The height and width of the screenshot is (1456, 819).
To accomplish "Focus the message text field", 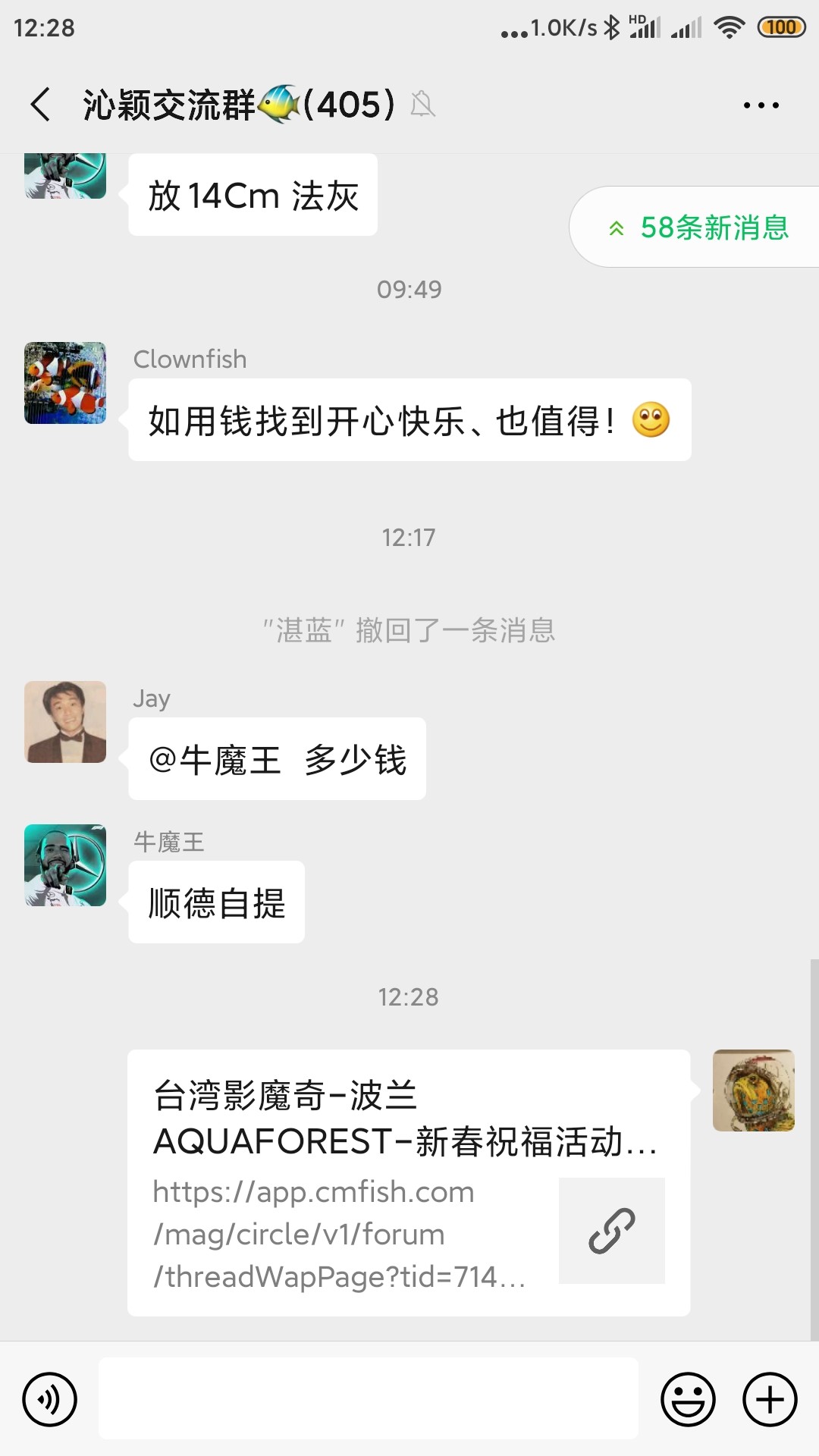I will pyautogui.click(x=369, y=1398).
